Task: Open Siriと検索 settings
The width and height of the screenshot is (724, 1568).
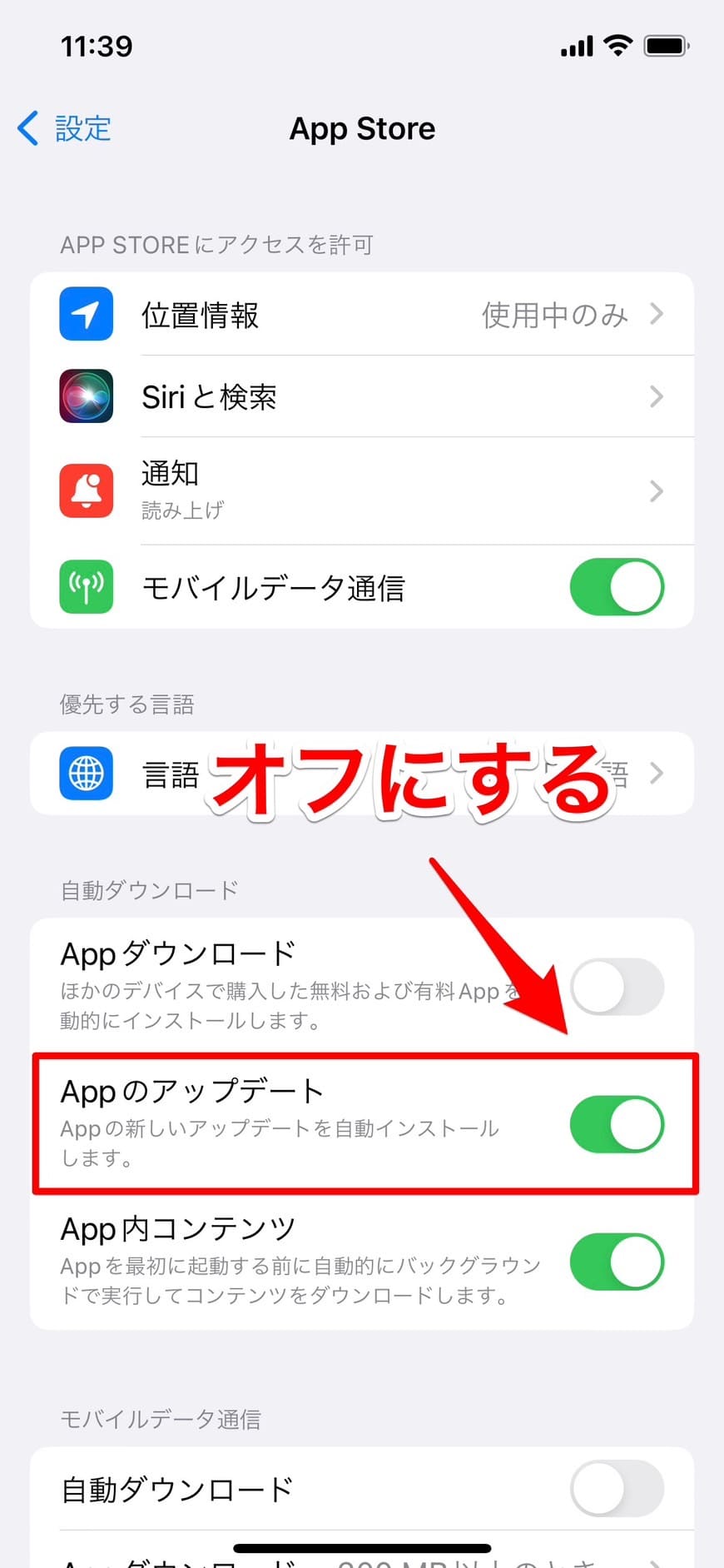Action: [x=362, y=397]
